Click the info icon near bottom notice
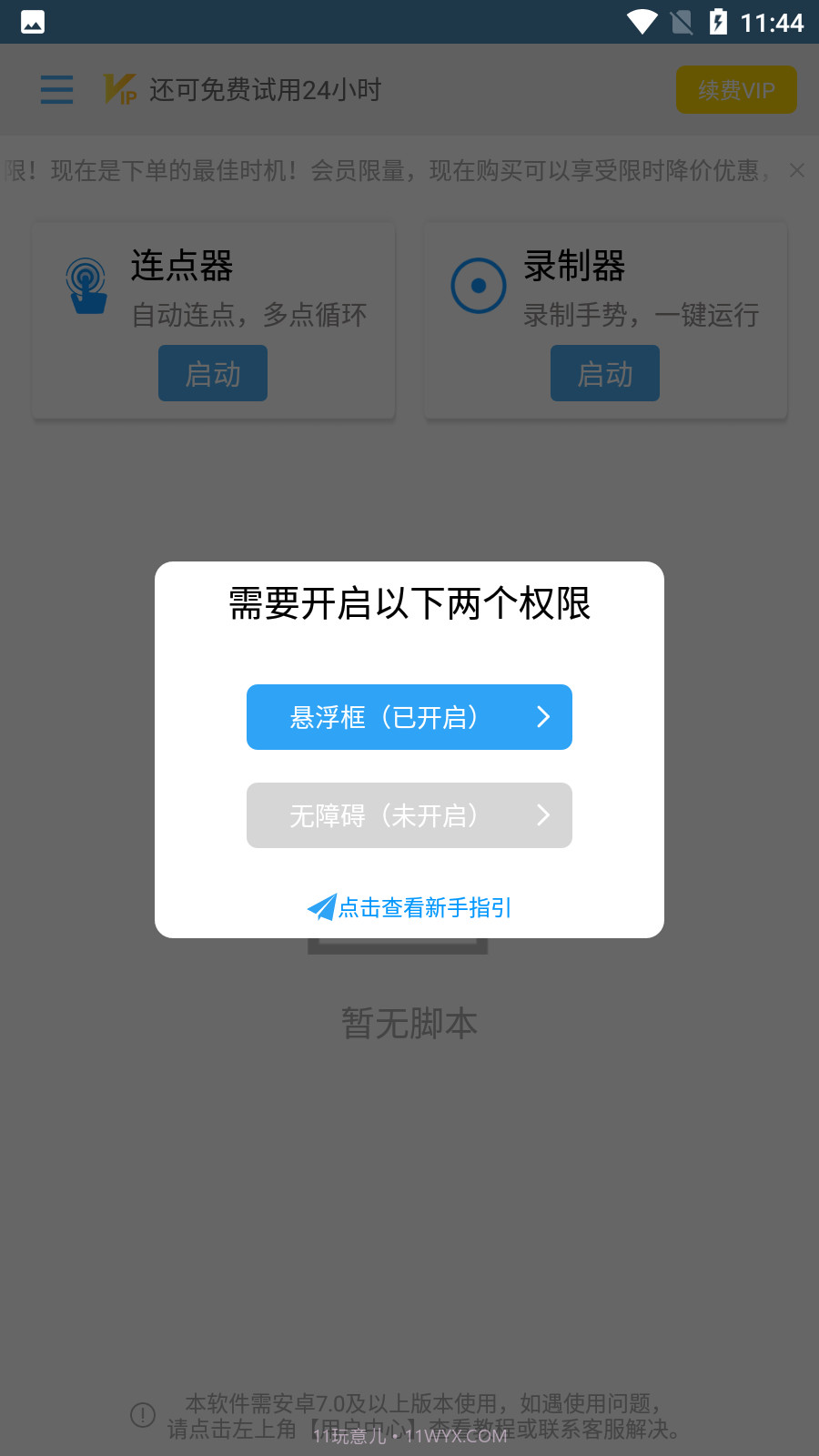Viewport: 819px width, 1456px height. pyautogui.click(x=141, y=1415)
